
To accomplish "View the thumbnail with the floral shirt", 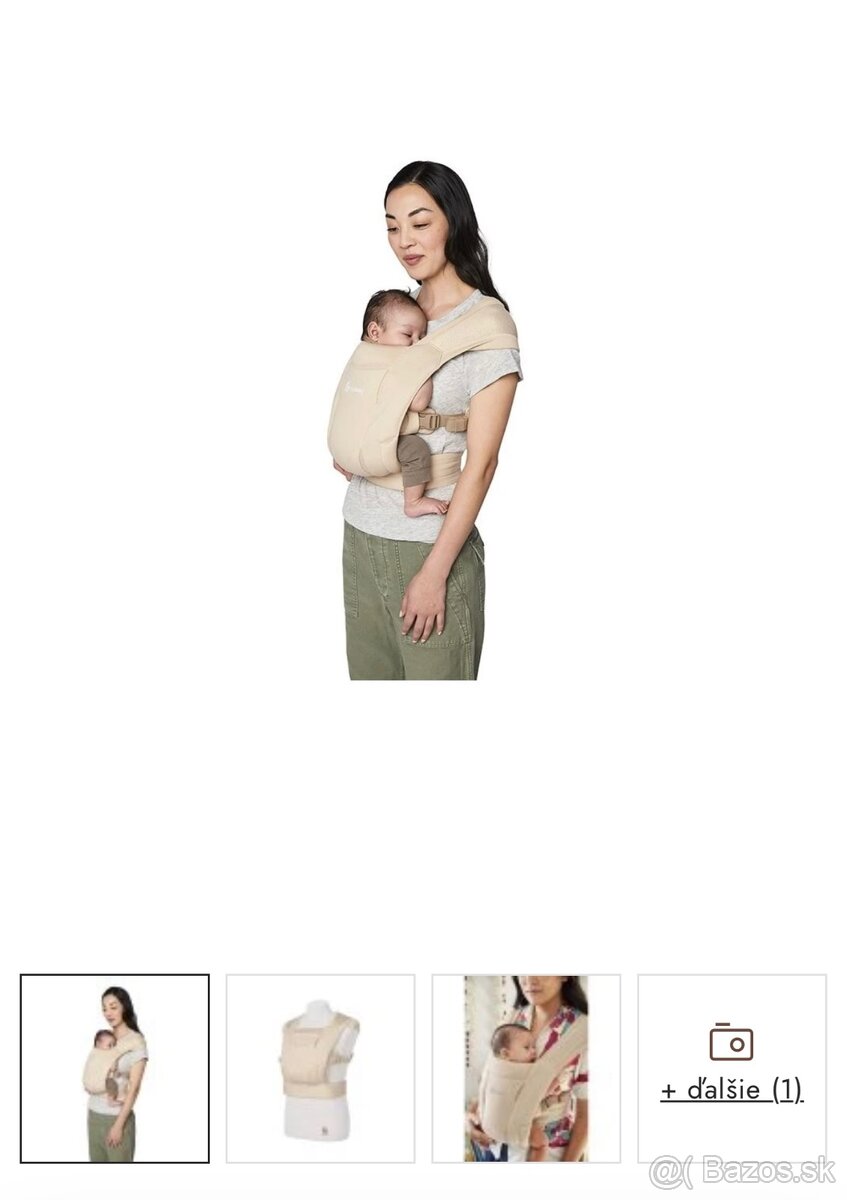I will click(526, 1068).
